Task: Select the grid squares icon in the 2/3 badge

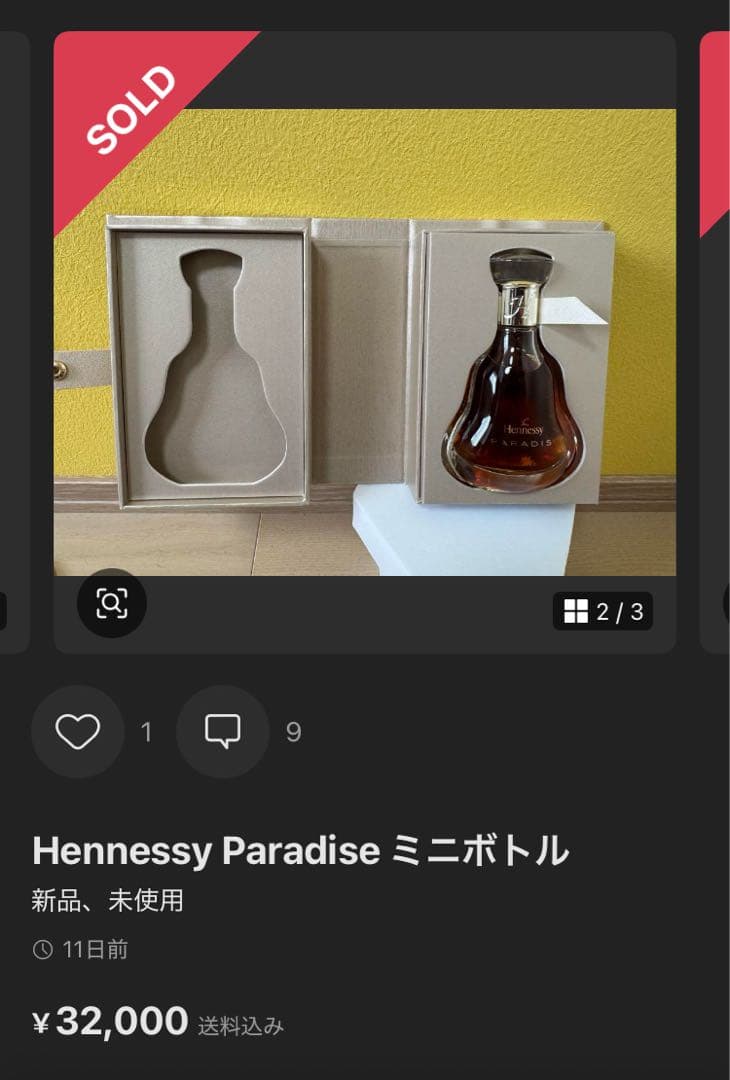Action: [x=578, y=612]
